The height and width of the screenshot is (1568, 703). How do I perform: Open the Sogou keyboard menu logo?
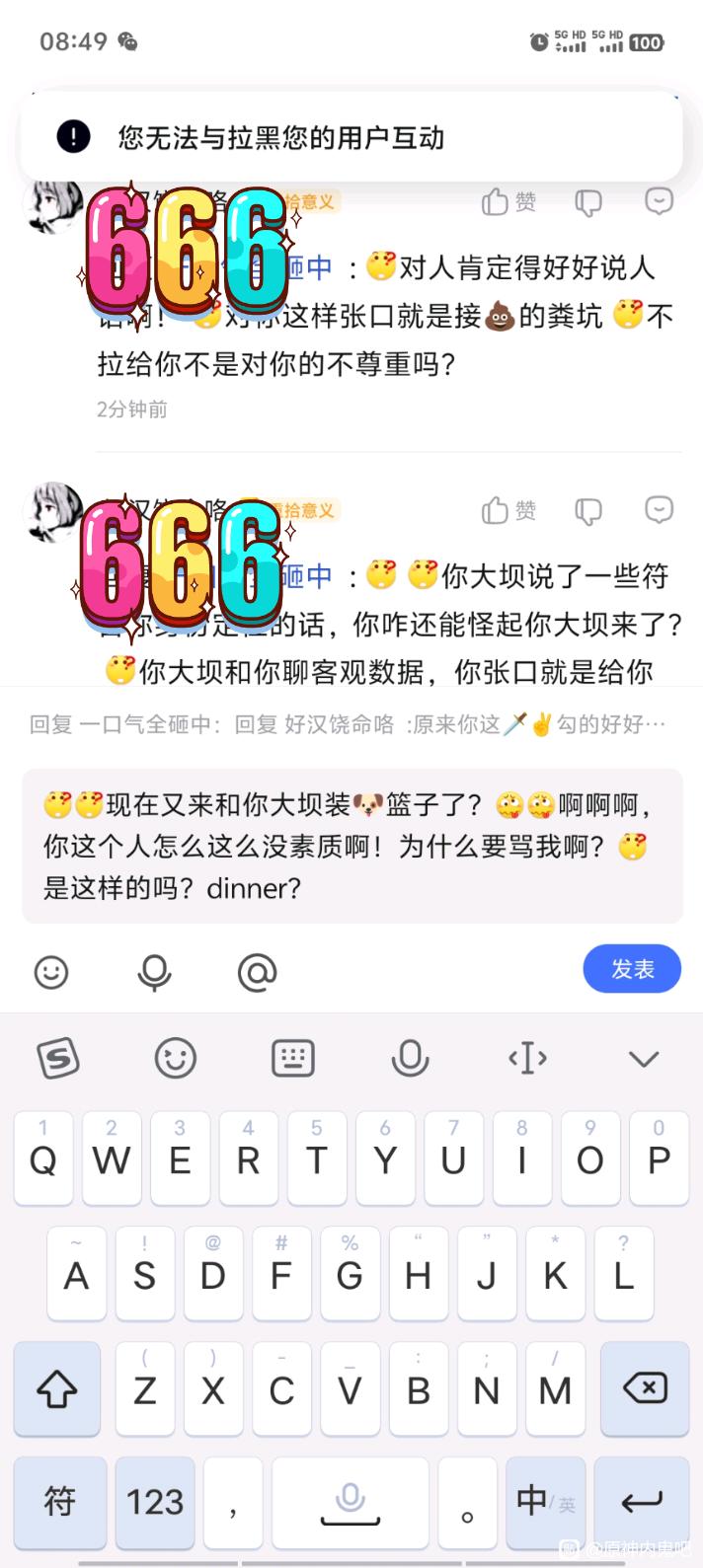(58, 1059)
